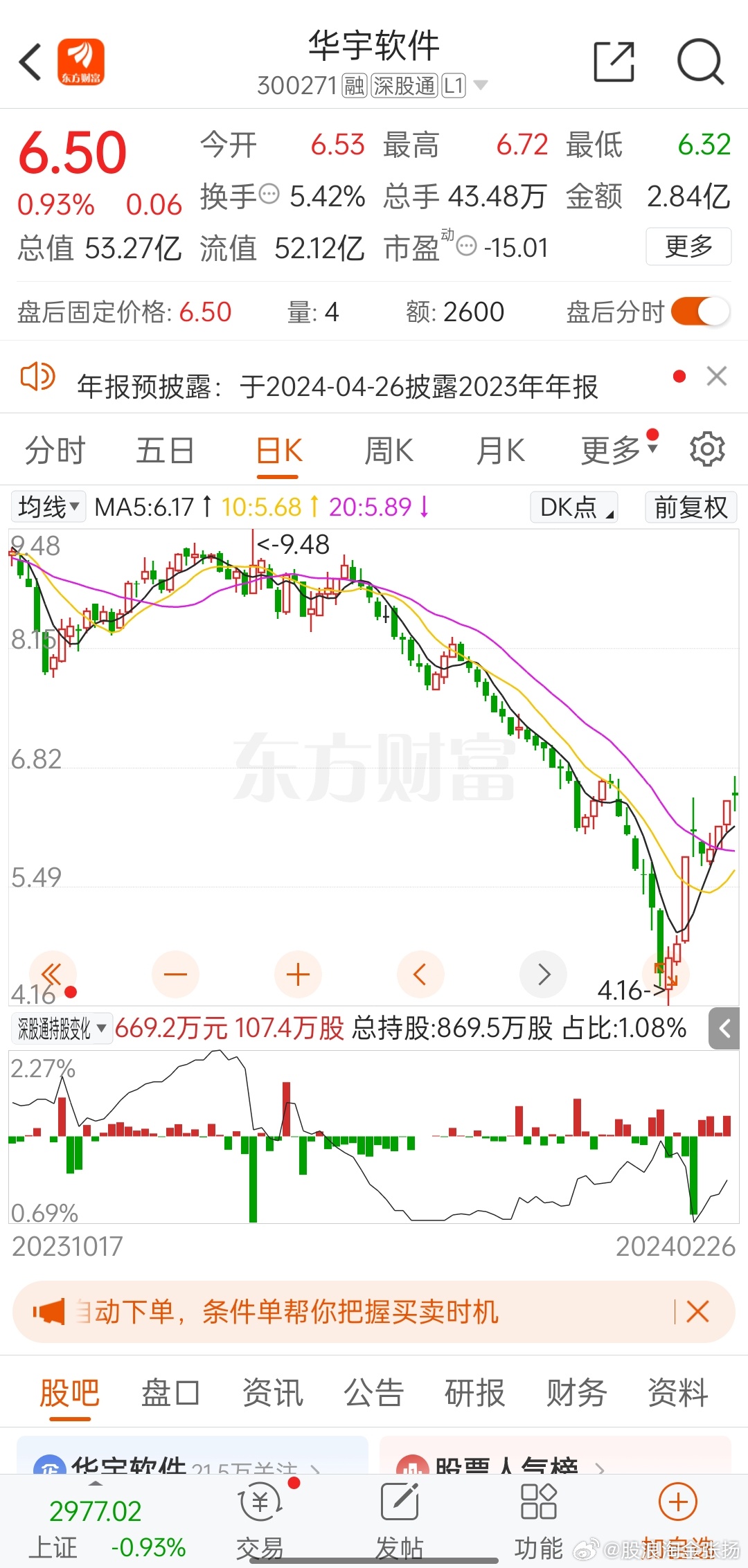The height and width of the screenshot is (1568, 748).
Task: Close the 条件单 promotion banner
Action: 697,1312
